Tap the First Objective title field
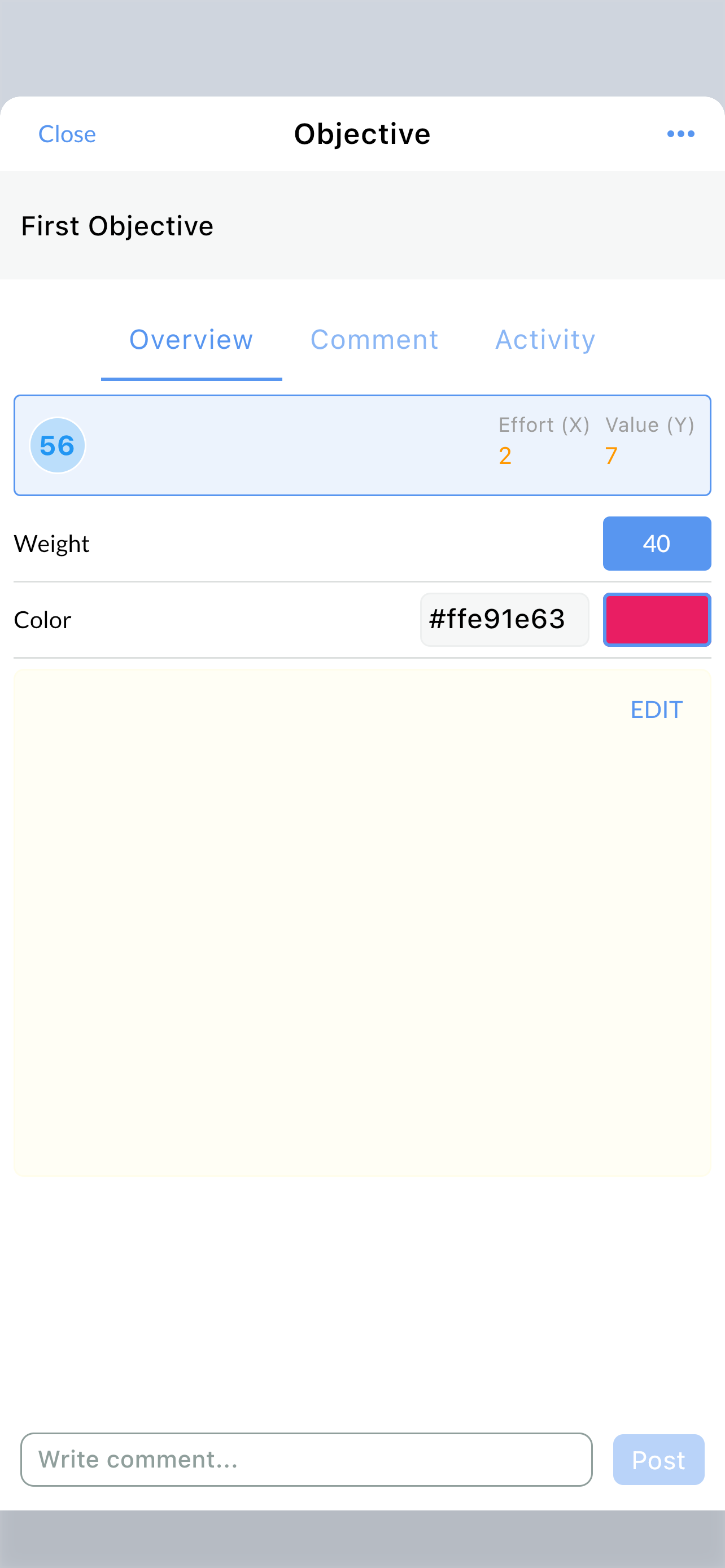Image resolution: width=725 pixels, height=1568 pixels. (x=361, y=226)
